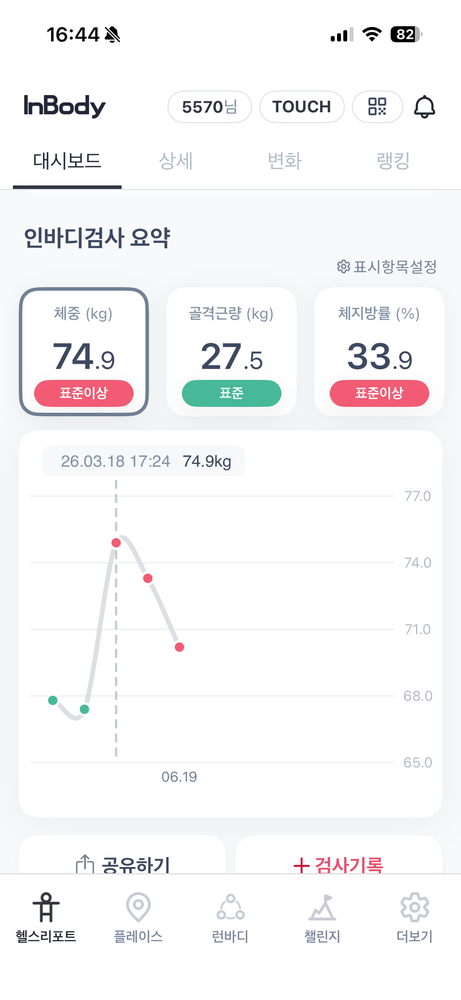Open 표시항목설정 settings
The height and width of the screenshot is (1000, 461).
coord(386,267)
